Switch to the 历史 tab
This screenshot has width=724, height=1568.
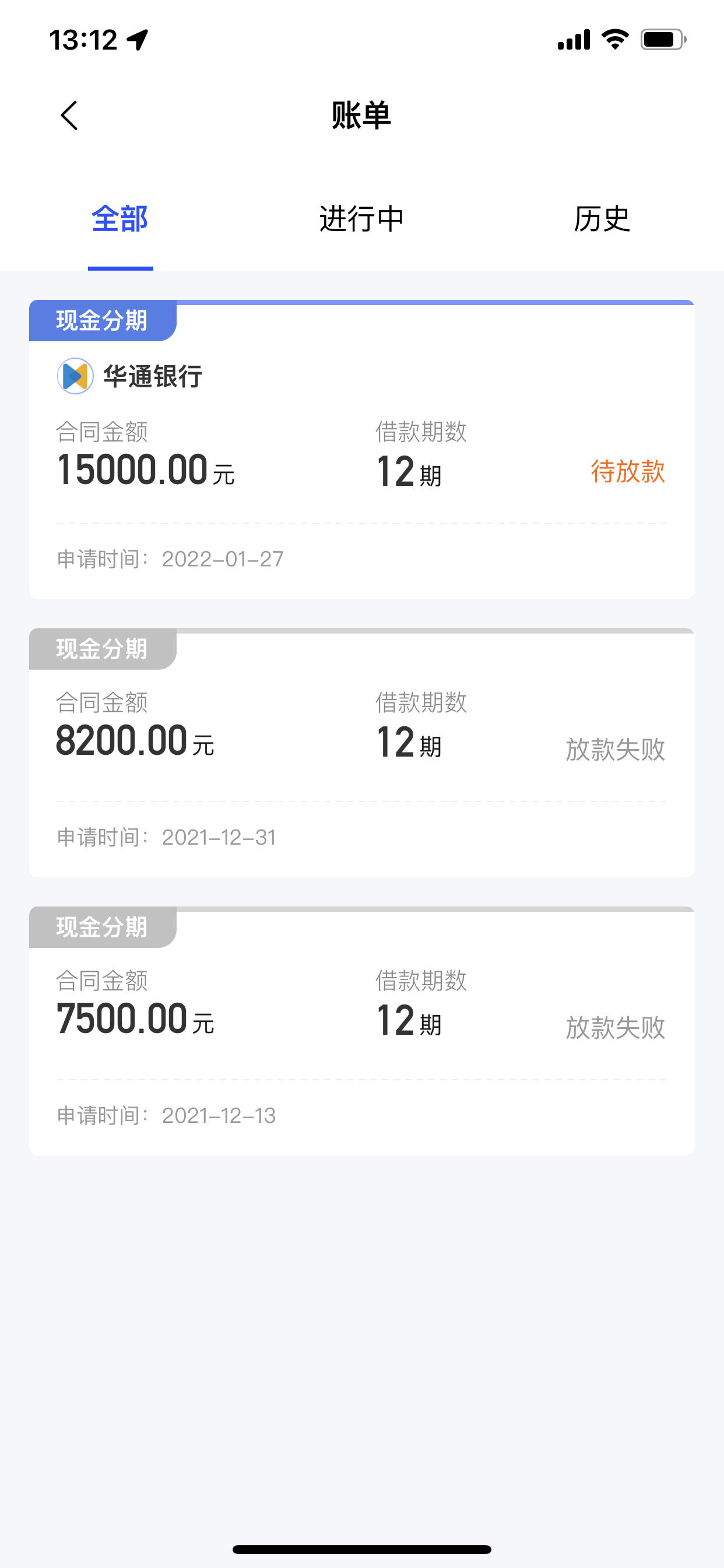602,219
